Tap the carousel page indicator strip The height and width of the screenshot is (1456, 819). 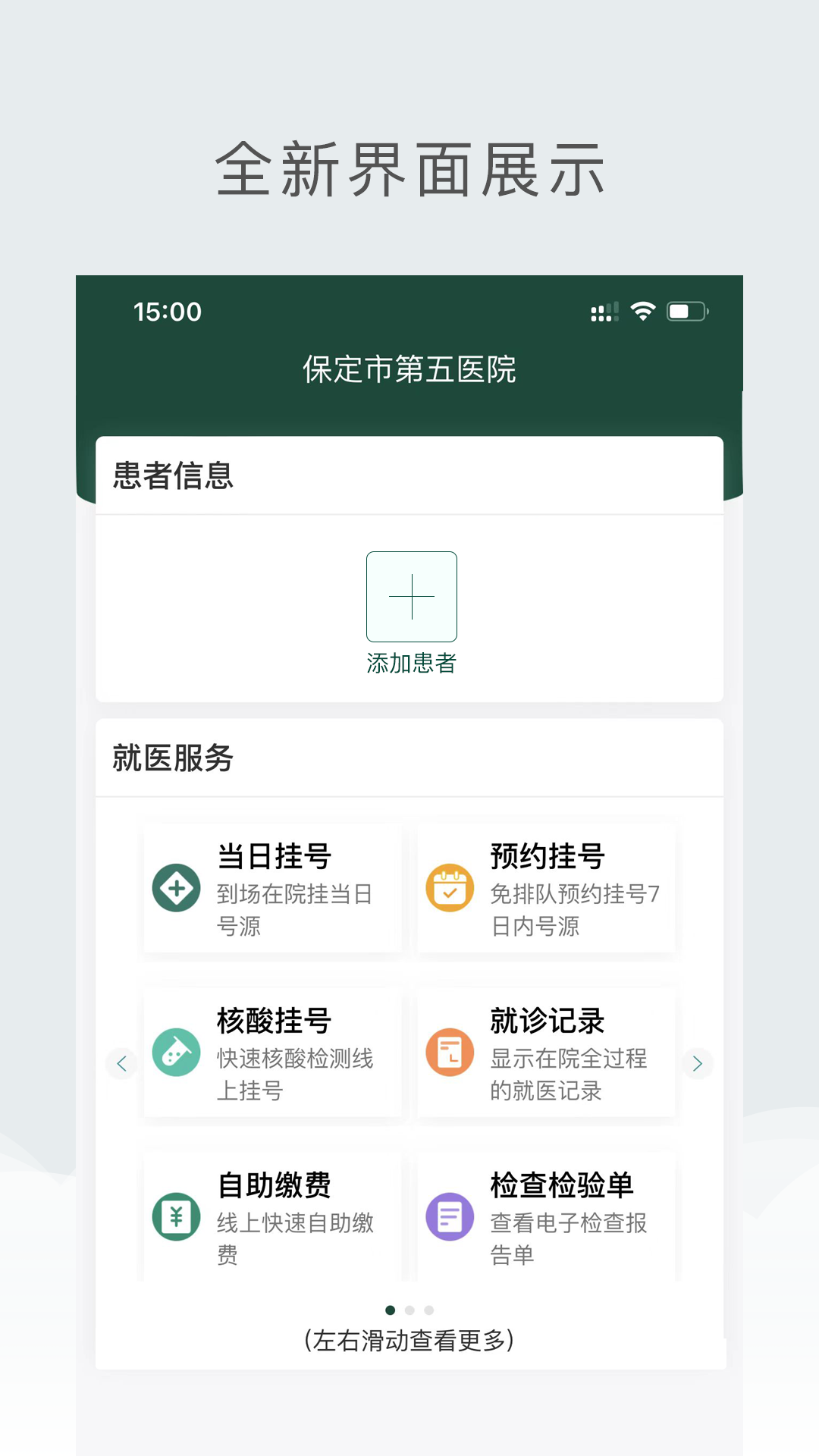[409, 1310]
